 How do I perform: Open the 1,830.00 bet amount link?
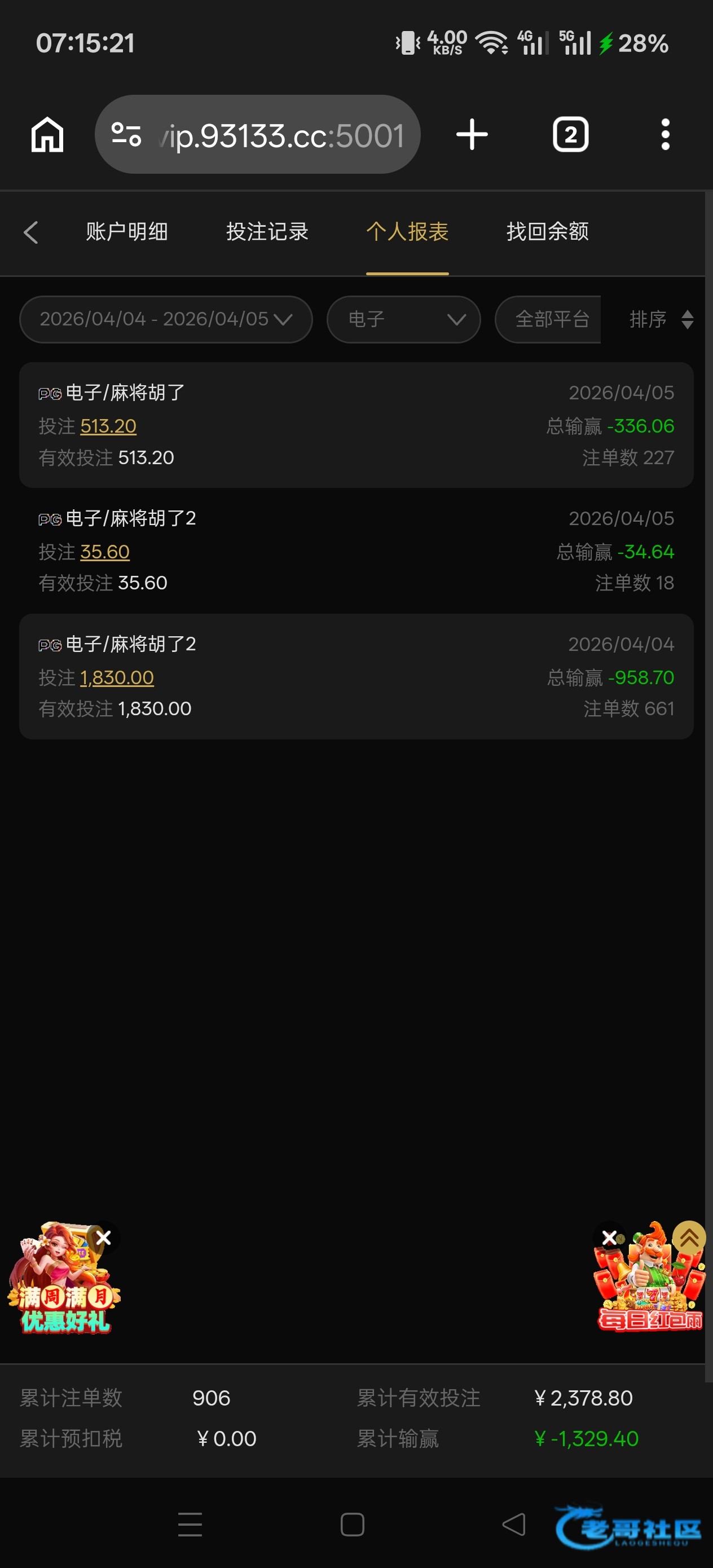point(117,677)
